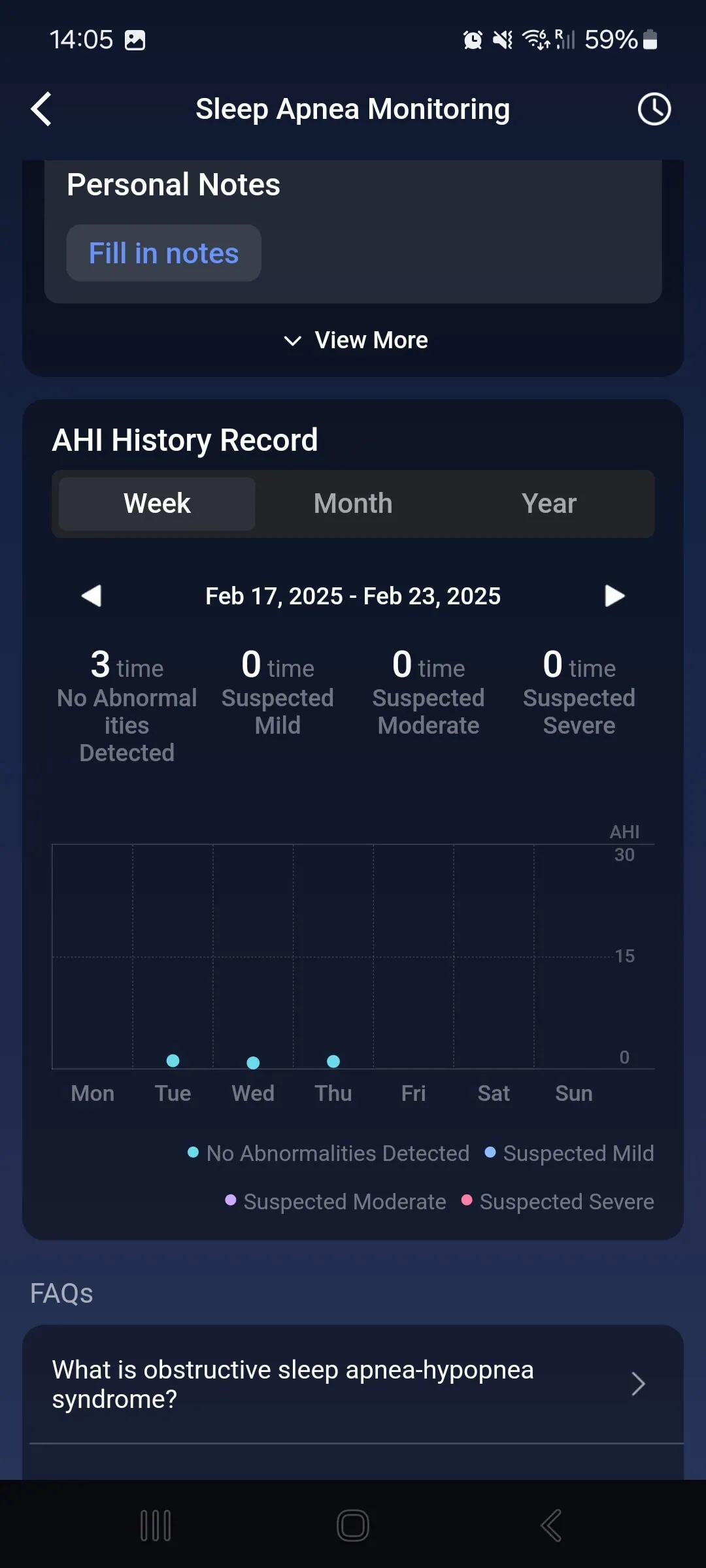Go to the home screen

pos(353,1526)
